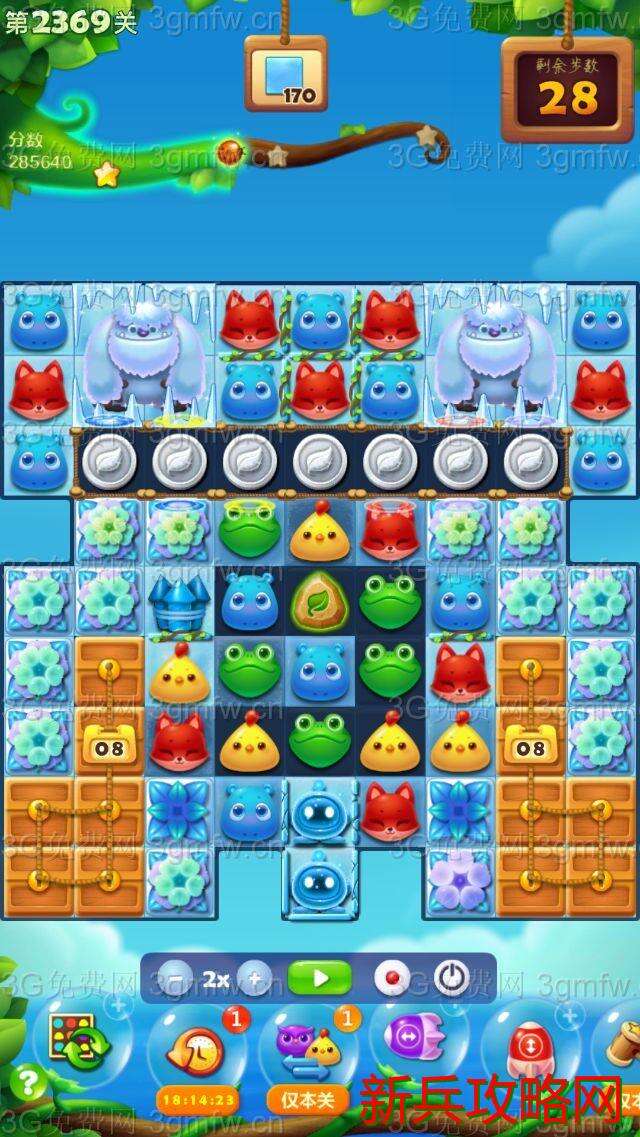The width and height of the screenshot is (640, 1137).
Task: Decrease the playback speed with minus
Action: pos(176,979)
